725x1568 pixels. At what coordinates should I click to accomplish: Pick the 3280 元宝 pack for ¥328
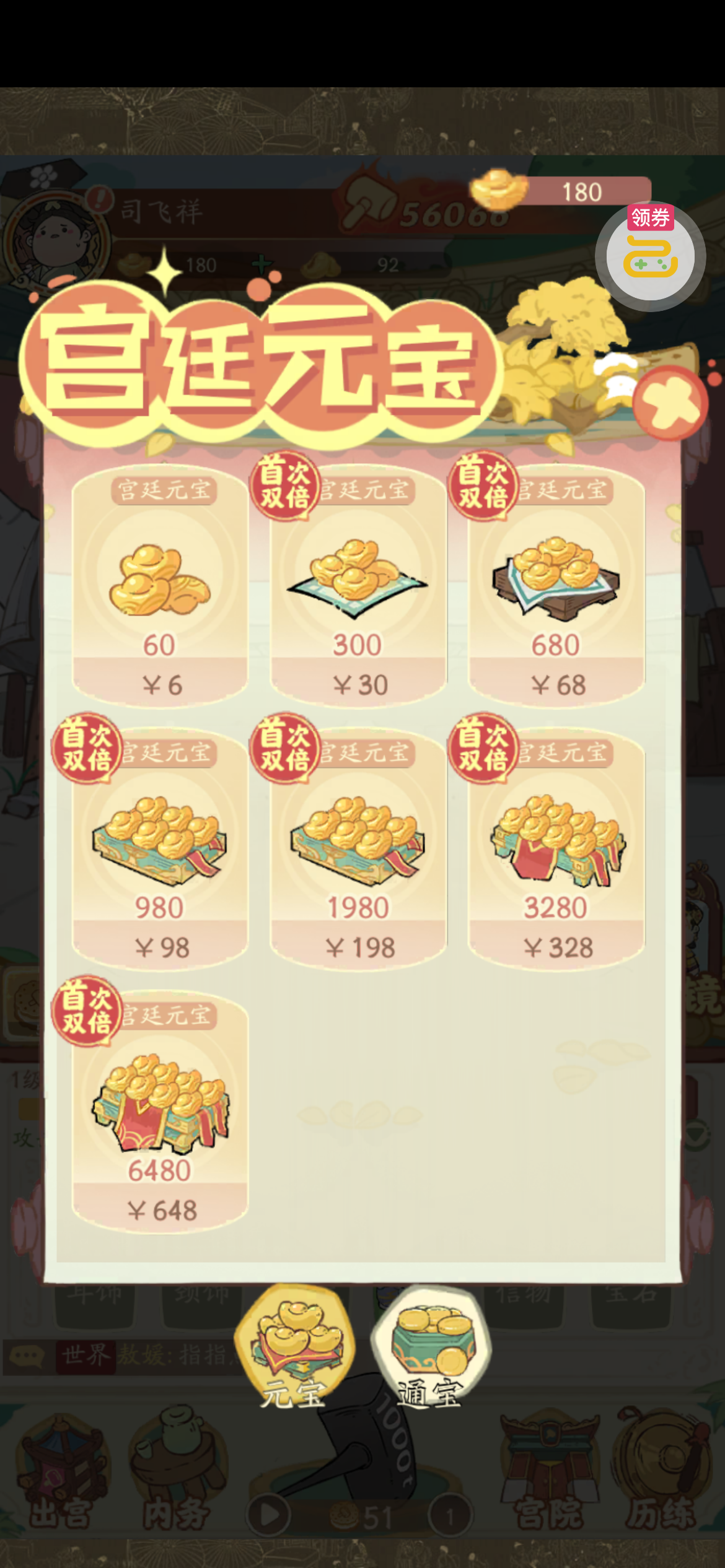(556, 848)
